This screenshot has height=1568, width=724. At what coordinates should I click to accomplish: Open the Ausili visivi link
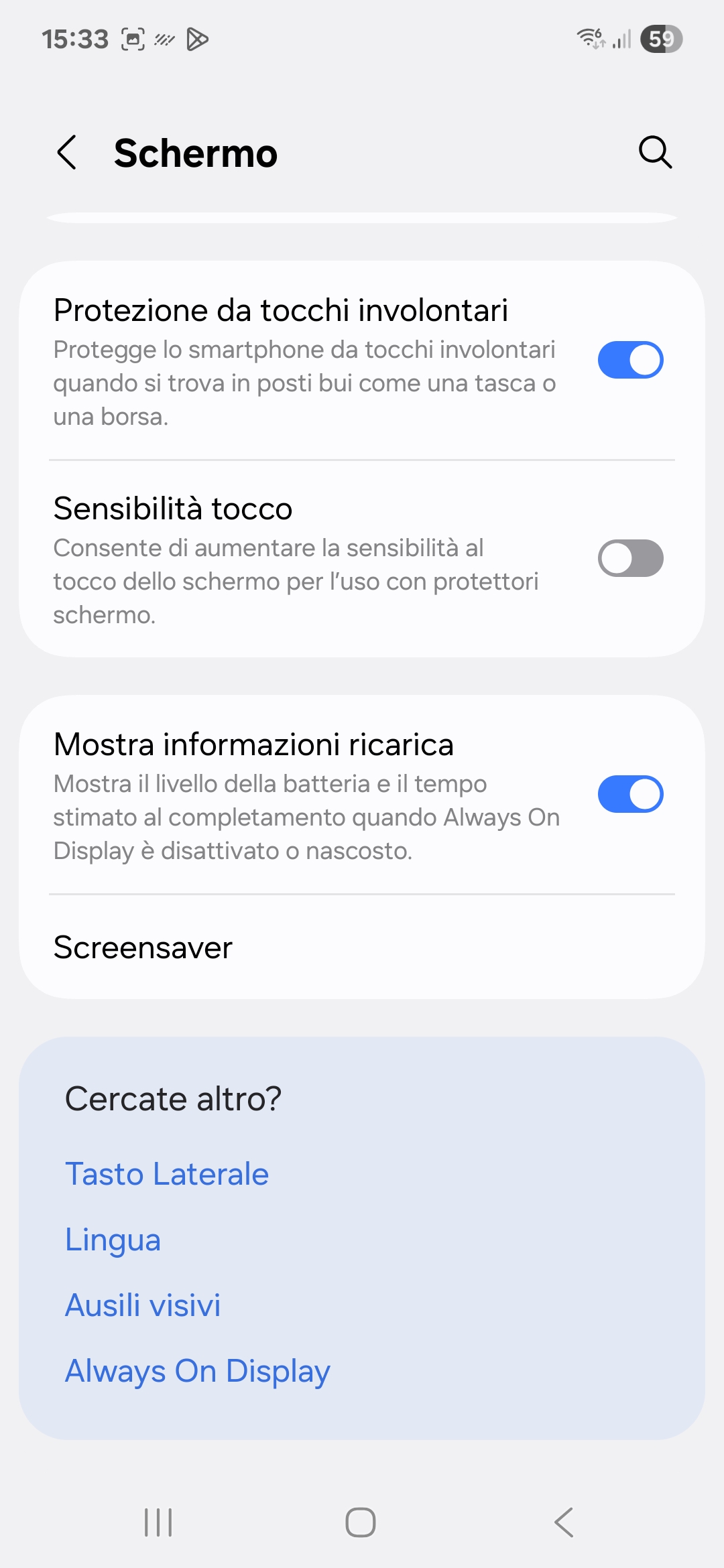(143, 1305)
